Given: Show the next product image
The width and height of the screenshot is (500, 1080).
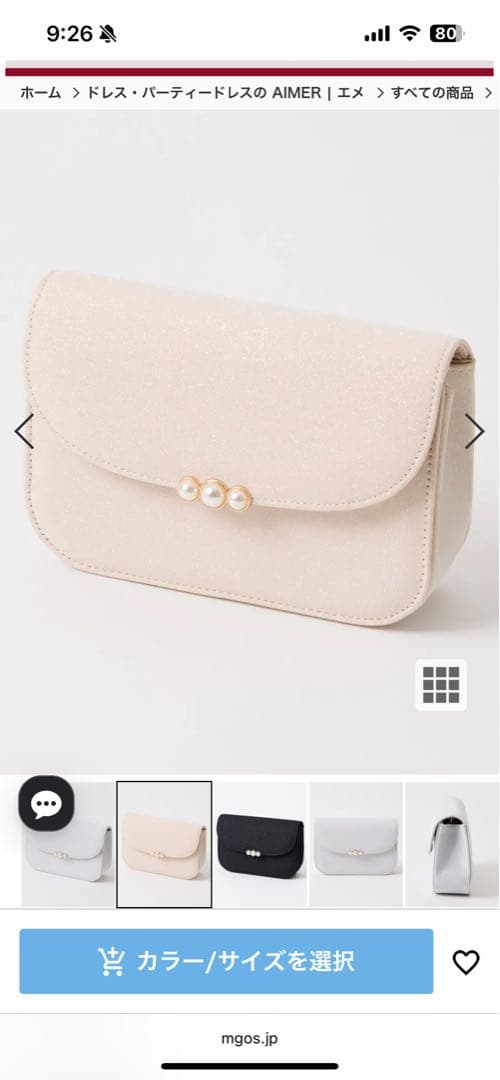Looking at the screenshot, I should pyautogui.click(x=475, y=432).
